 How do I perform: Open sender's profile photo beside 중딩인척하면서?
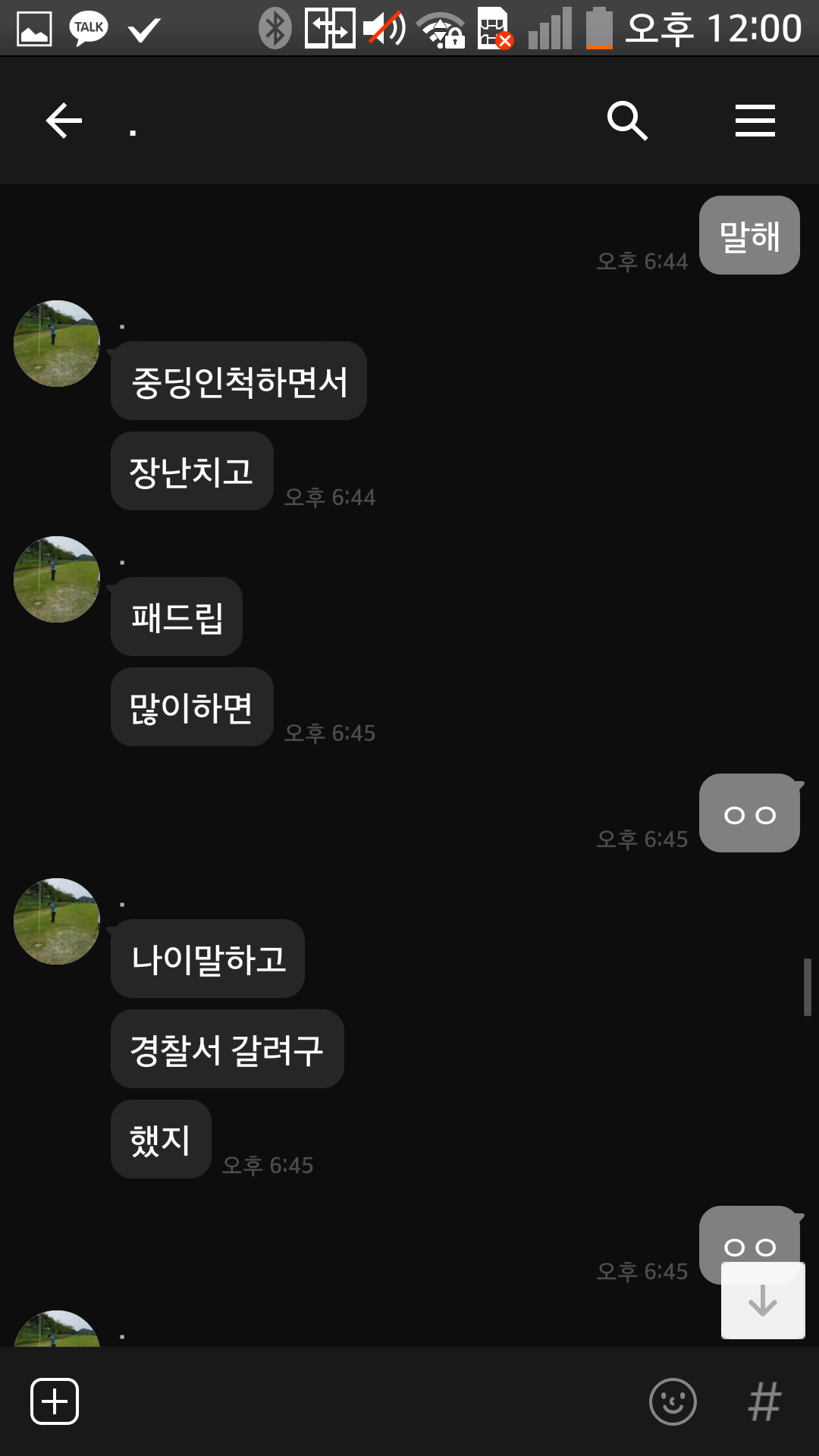tap(57, 344)
